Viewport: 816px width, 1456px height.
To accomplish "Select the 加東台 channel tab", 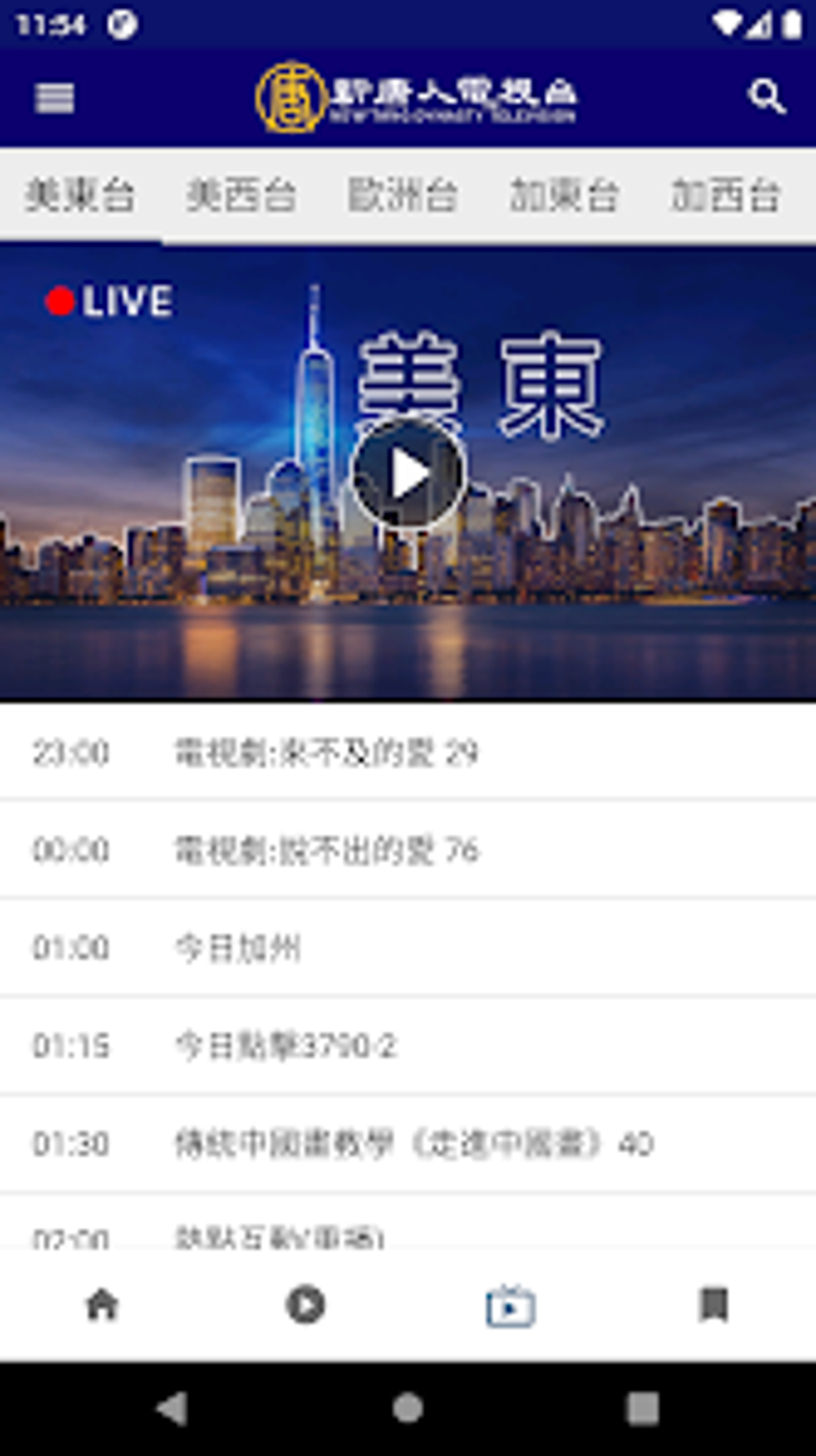I will tap(565, 195).
